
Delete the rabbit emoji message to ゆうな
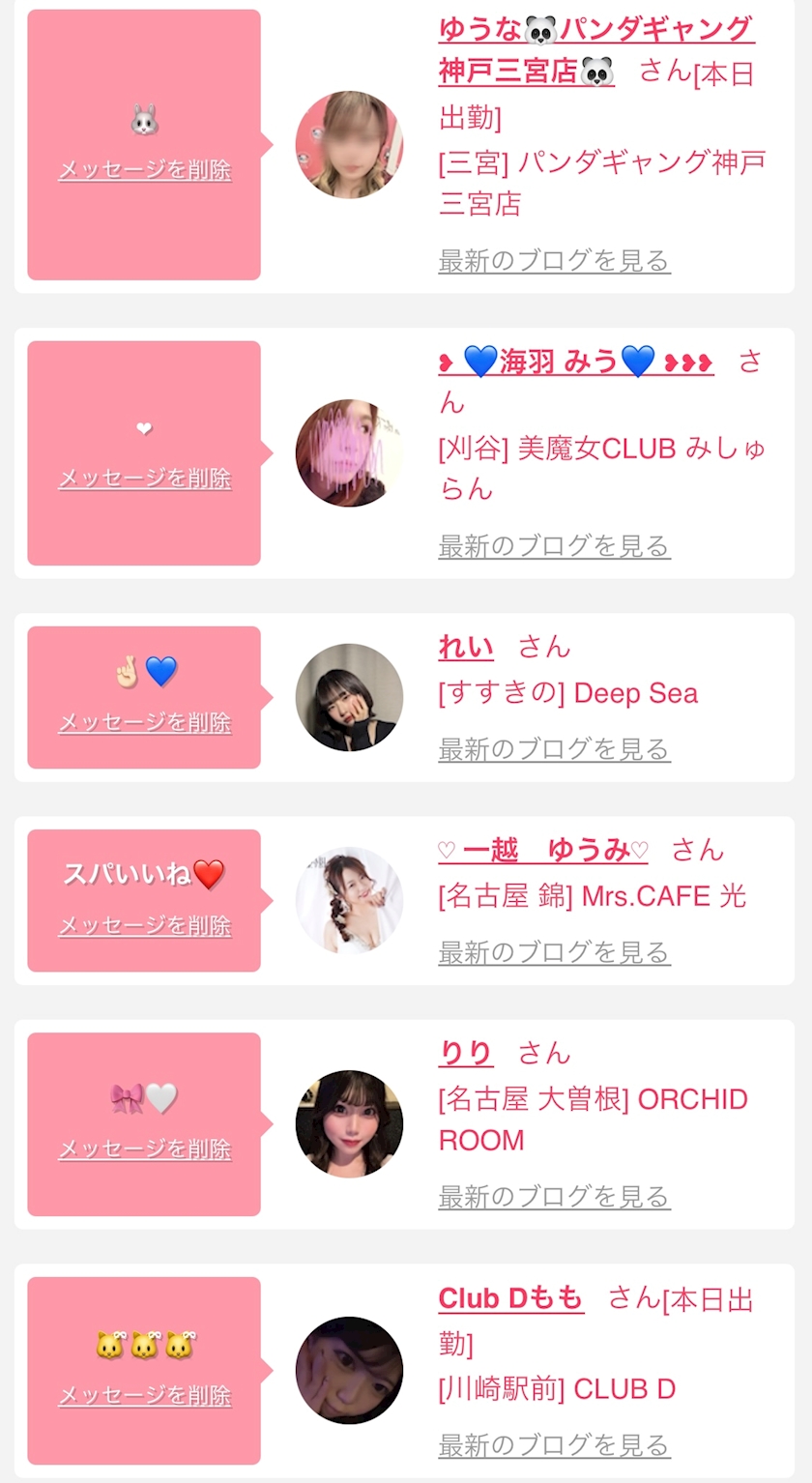[145, 170]
